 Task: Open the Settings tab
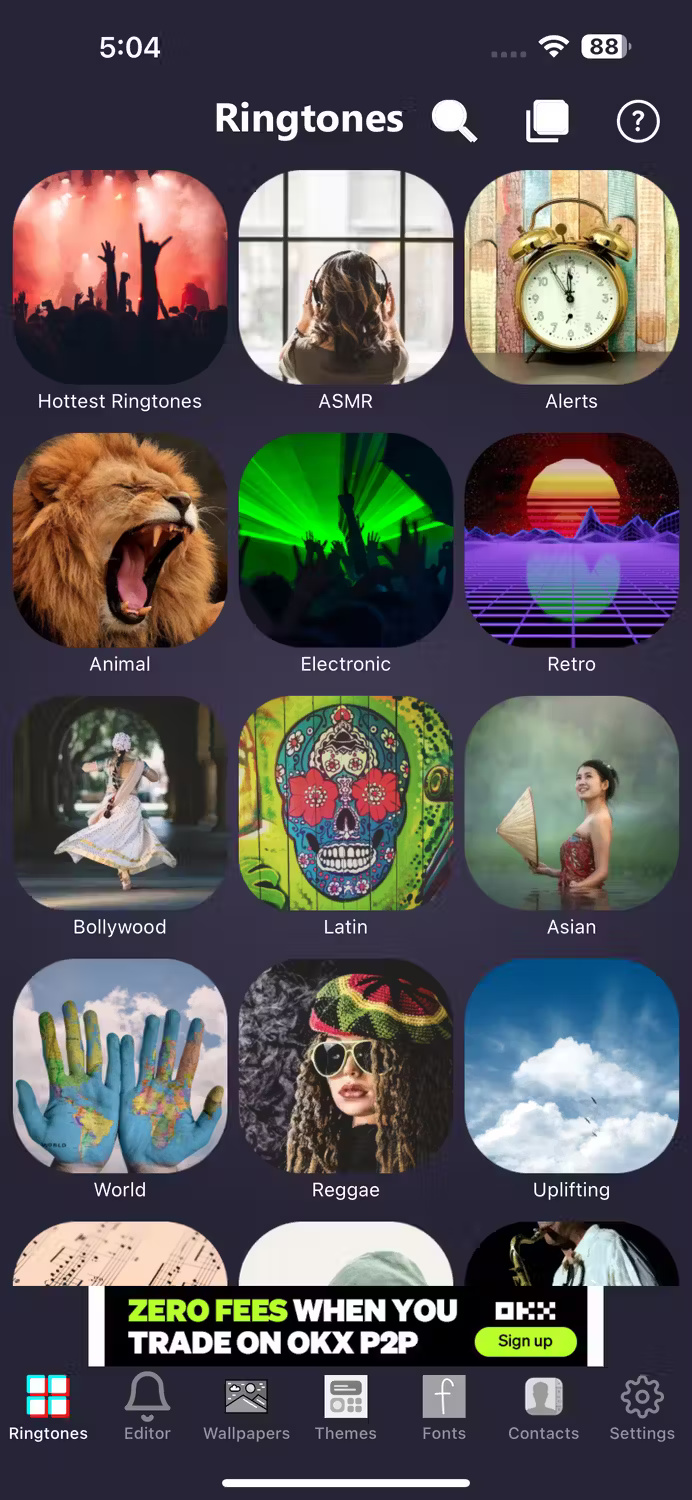click(x=642, y=1406)
